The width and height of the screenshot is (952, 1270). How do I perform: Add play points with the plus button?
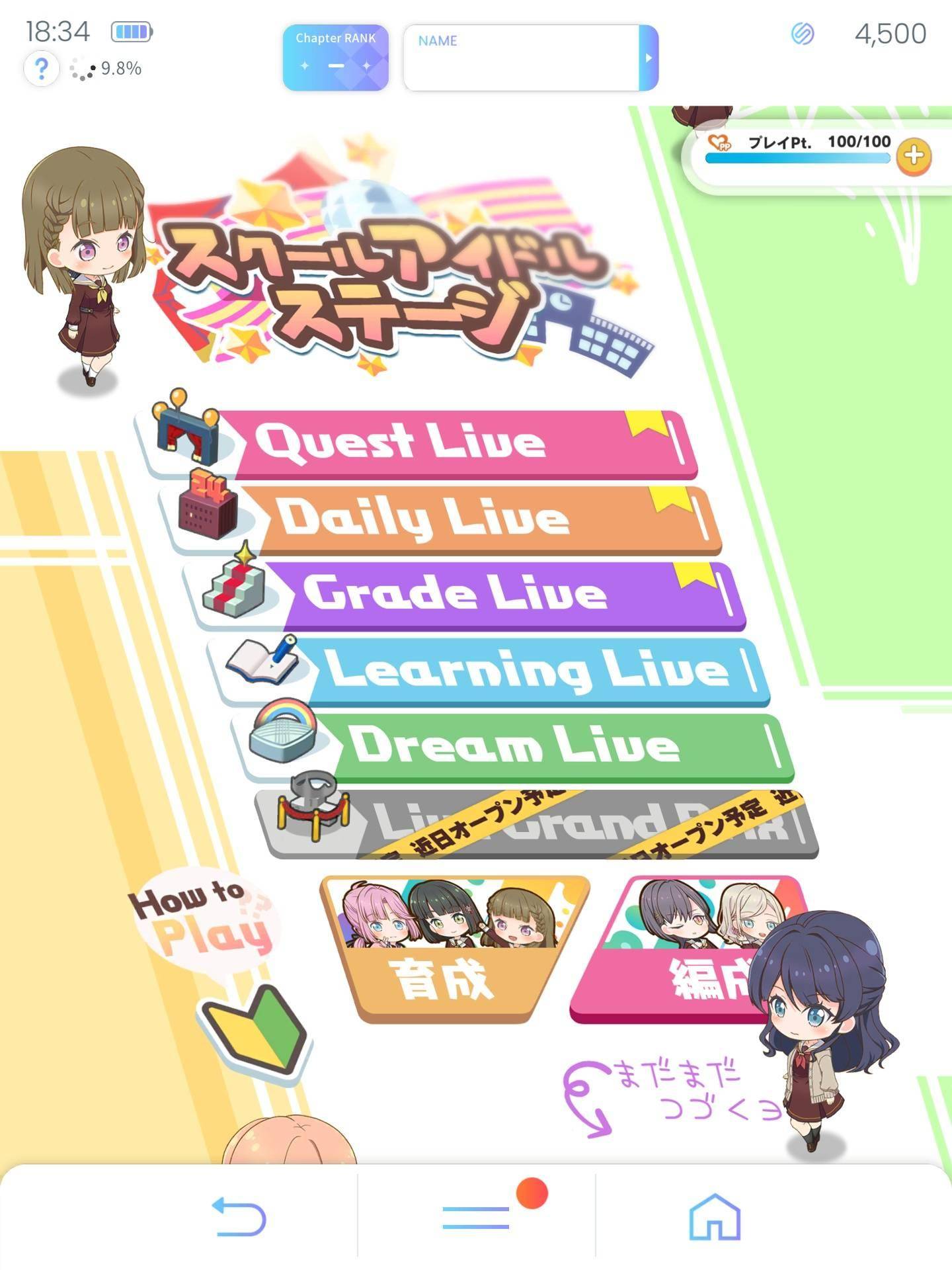tap(914, 156)
